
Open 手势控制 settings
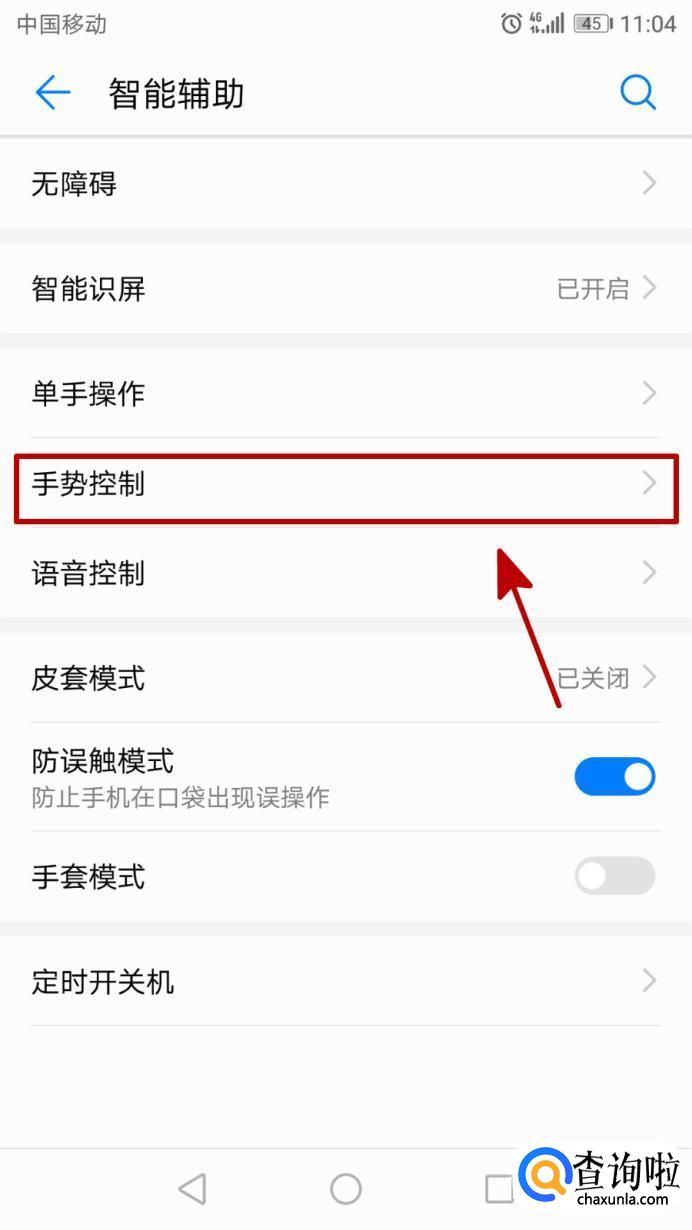[346, 484]
